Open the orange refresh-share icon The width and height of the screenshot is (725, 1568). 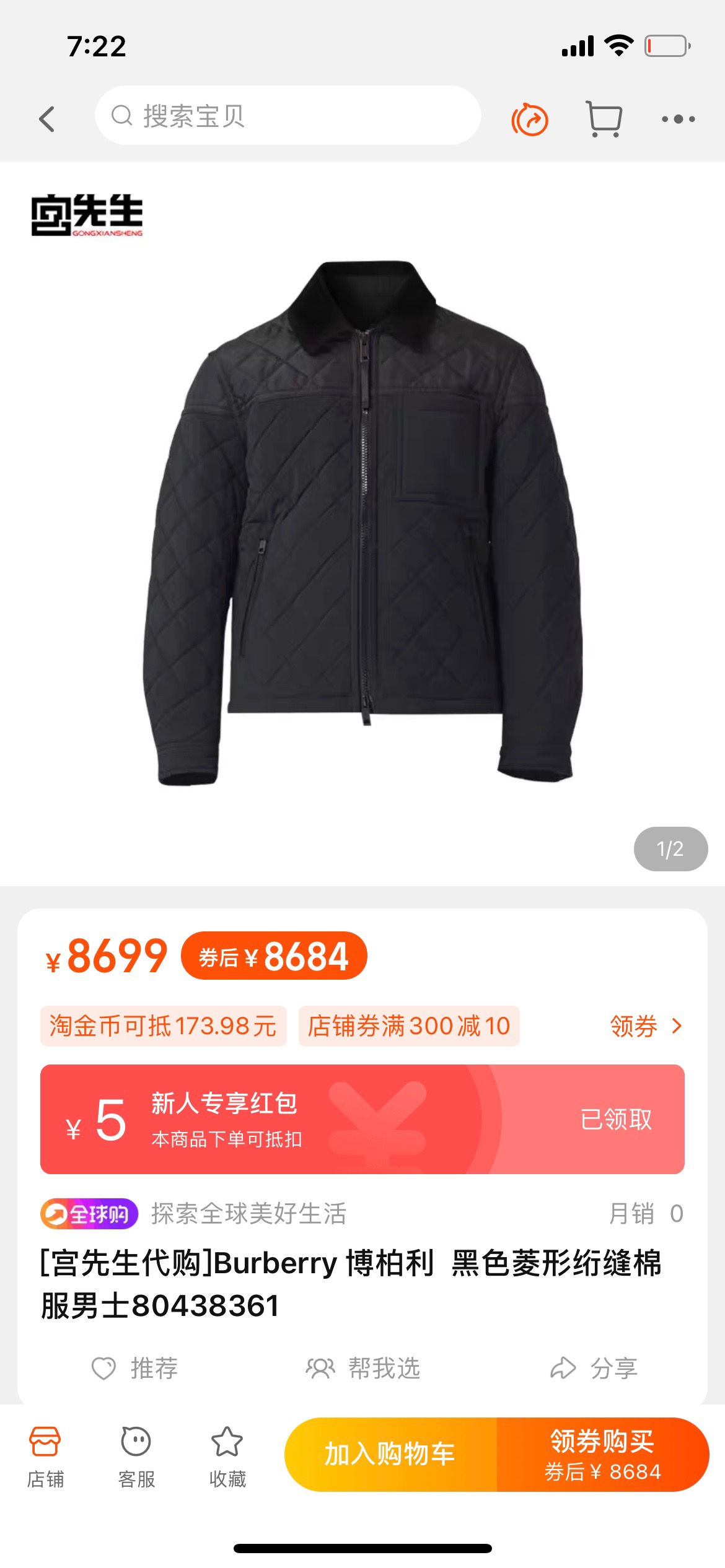(x=530, y=119)
